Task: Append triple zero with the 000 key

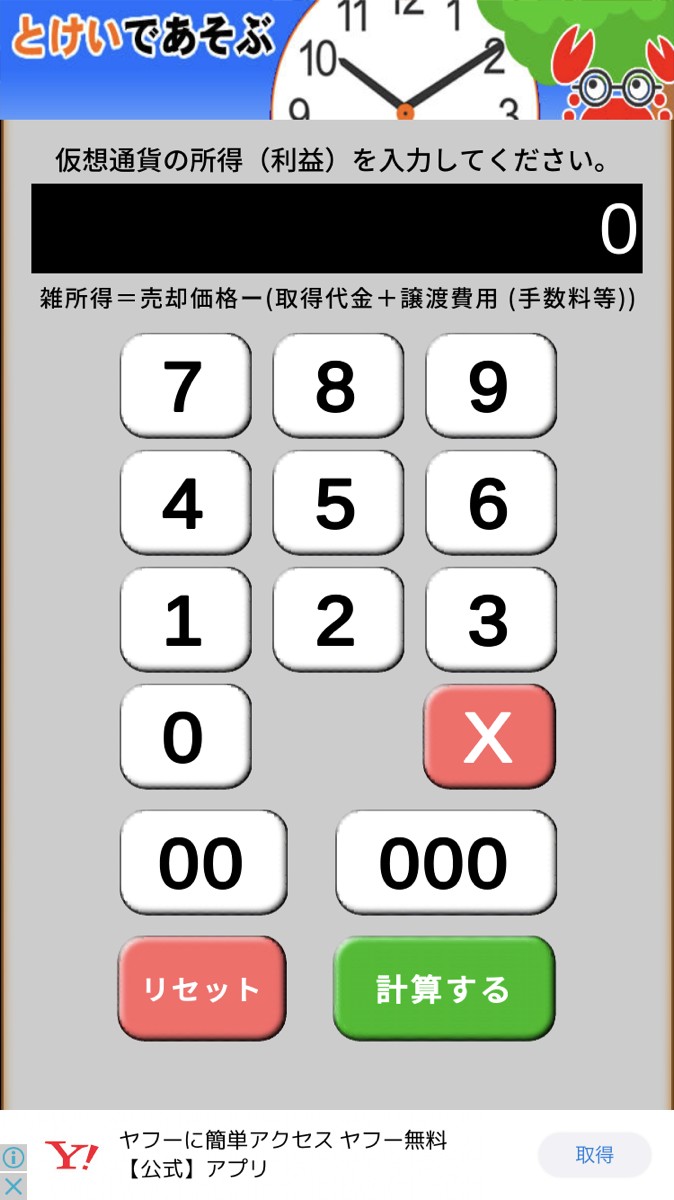Action: pyautogui.click(x=445, y=862)
